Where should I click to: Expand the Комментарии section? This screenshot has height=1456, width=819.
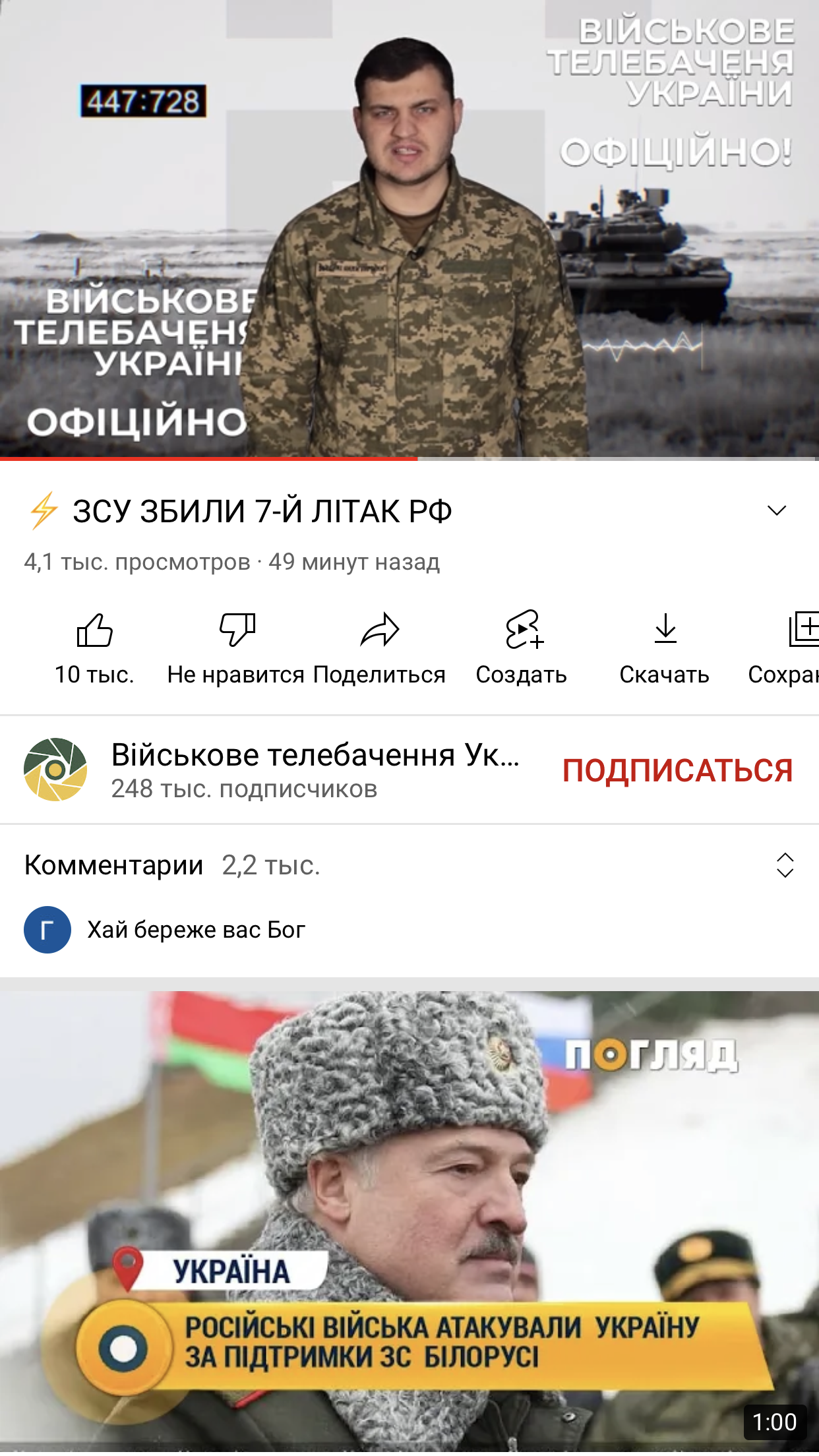click(784, 865)
